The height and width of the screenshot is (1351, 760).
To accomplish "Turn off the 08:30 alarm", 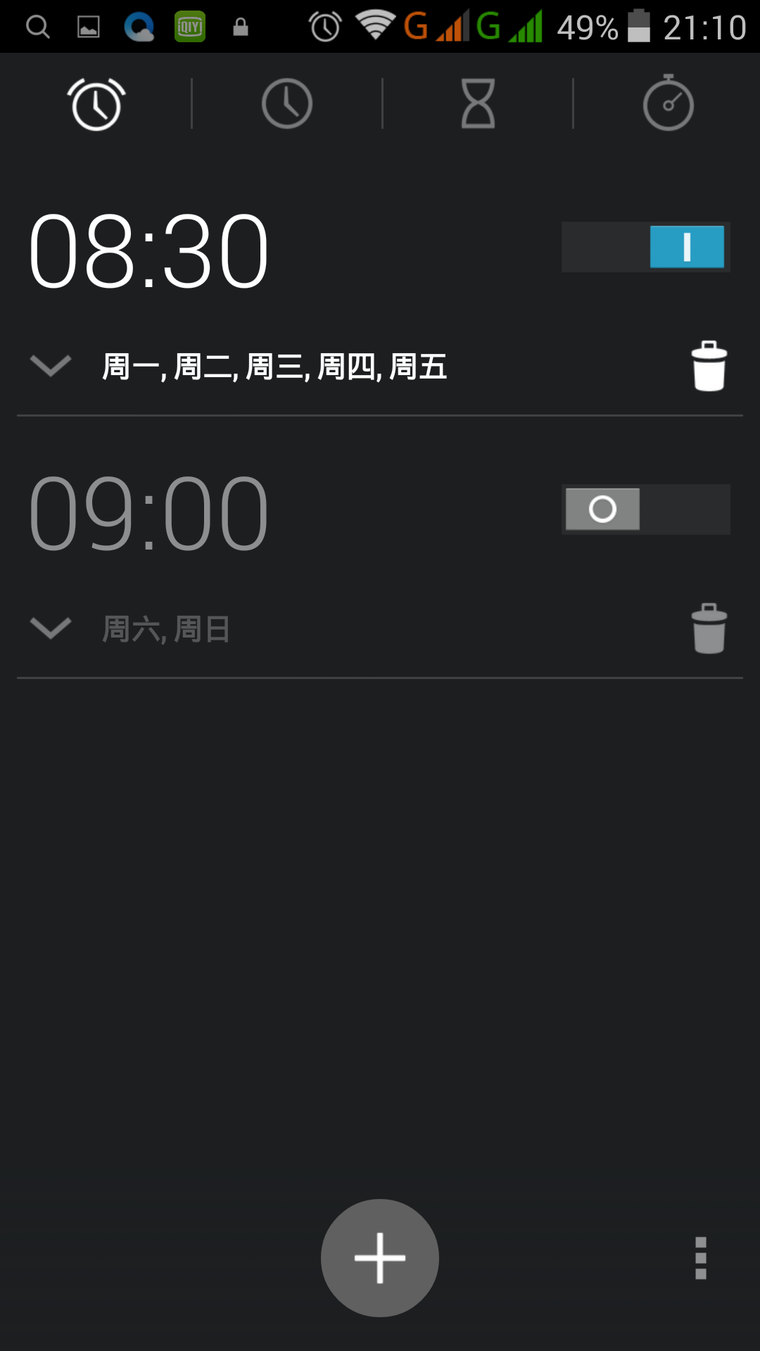I will click(645, 247).
